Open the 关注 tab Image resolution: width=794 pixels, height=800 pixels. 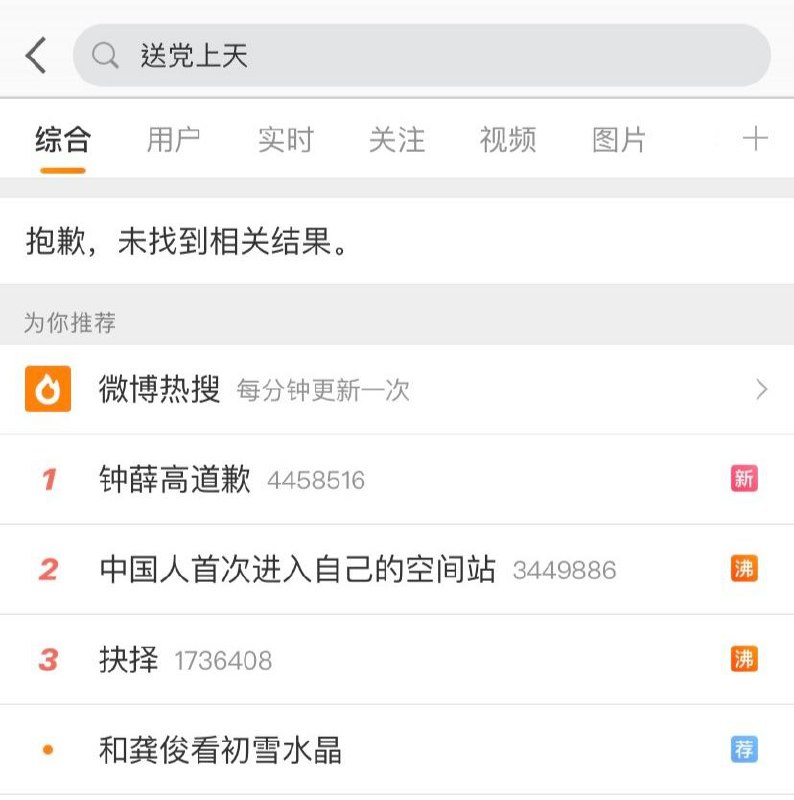click(x=399, y=140)
